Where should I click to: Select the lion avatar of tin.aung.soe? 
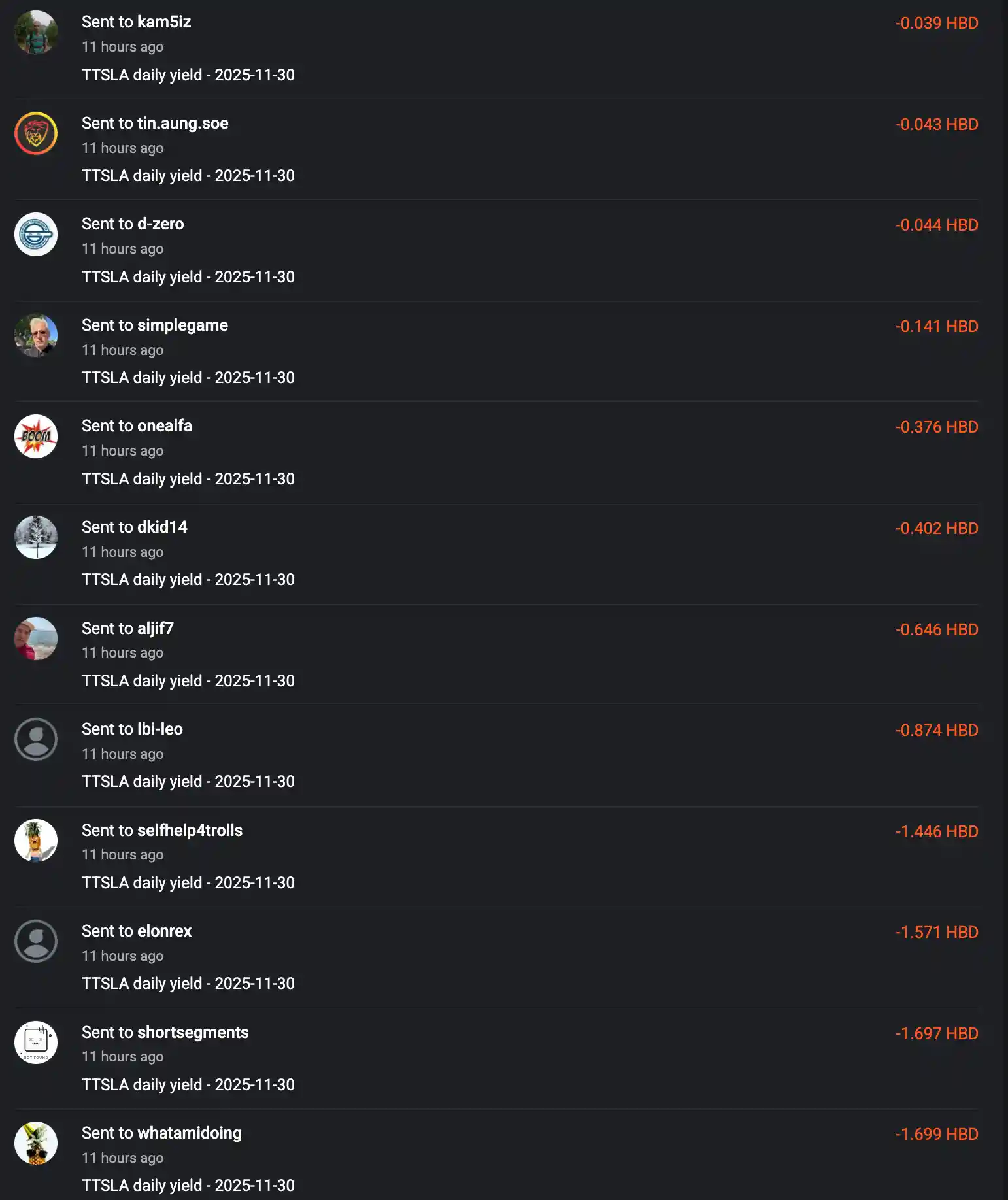pos(36,133)
